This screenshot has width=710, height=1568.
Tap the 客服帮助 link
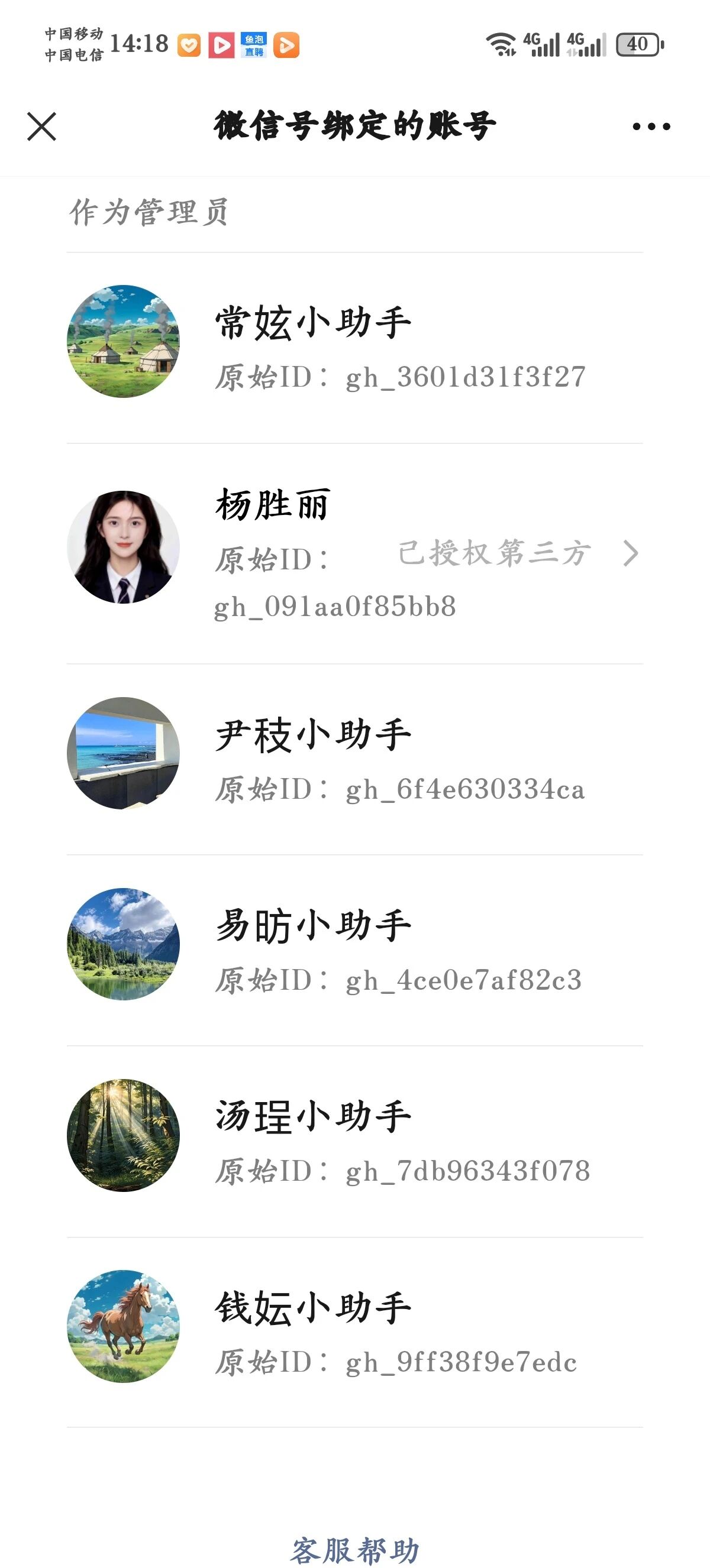[355, 1550]
